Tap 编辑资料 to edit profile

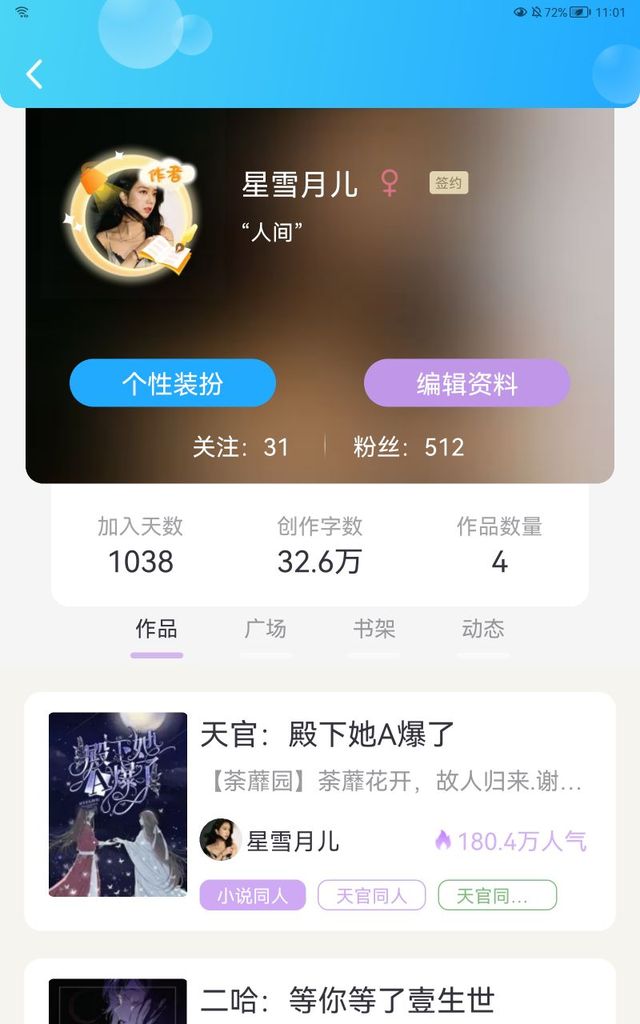coord(467,383)
